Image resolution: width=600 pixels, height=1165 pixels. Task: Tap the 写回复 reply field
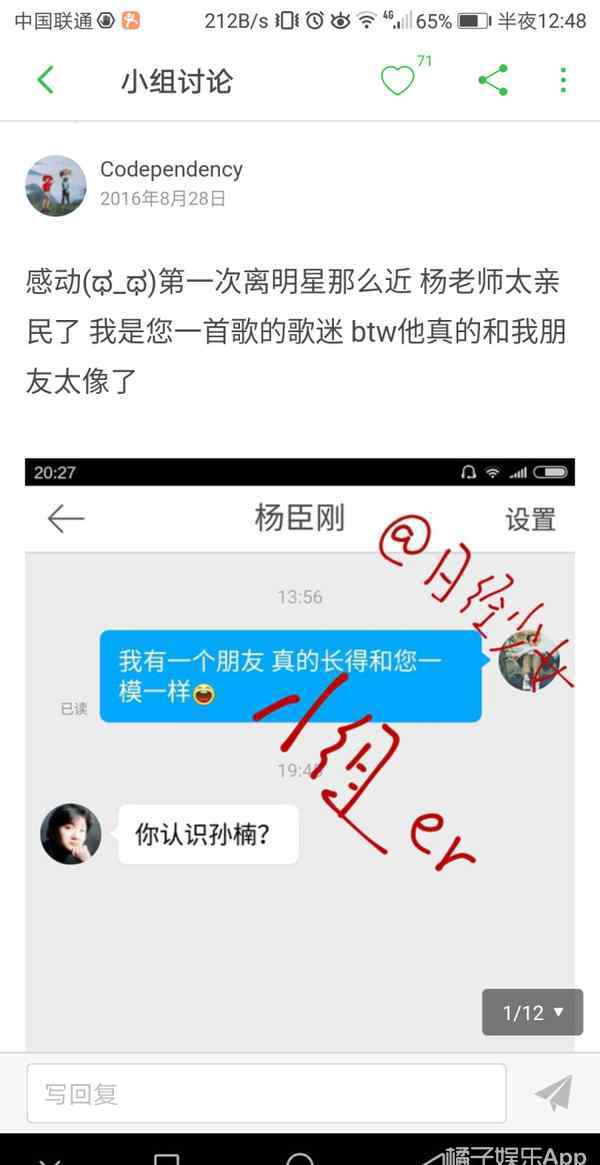pos(267,1094)
